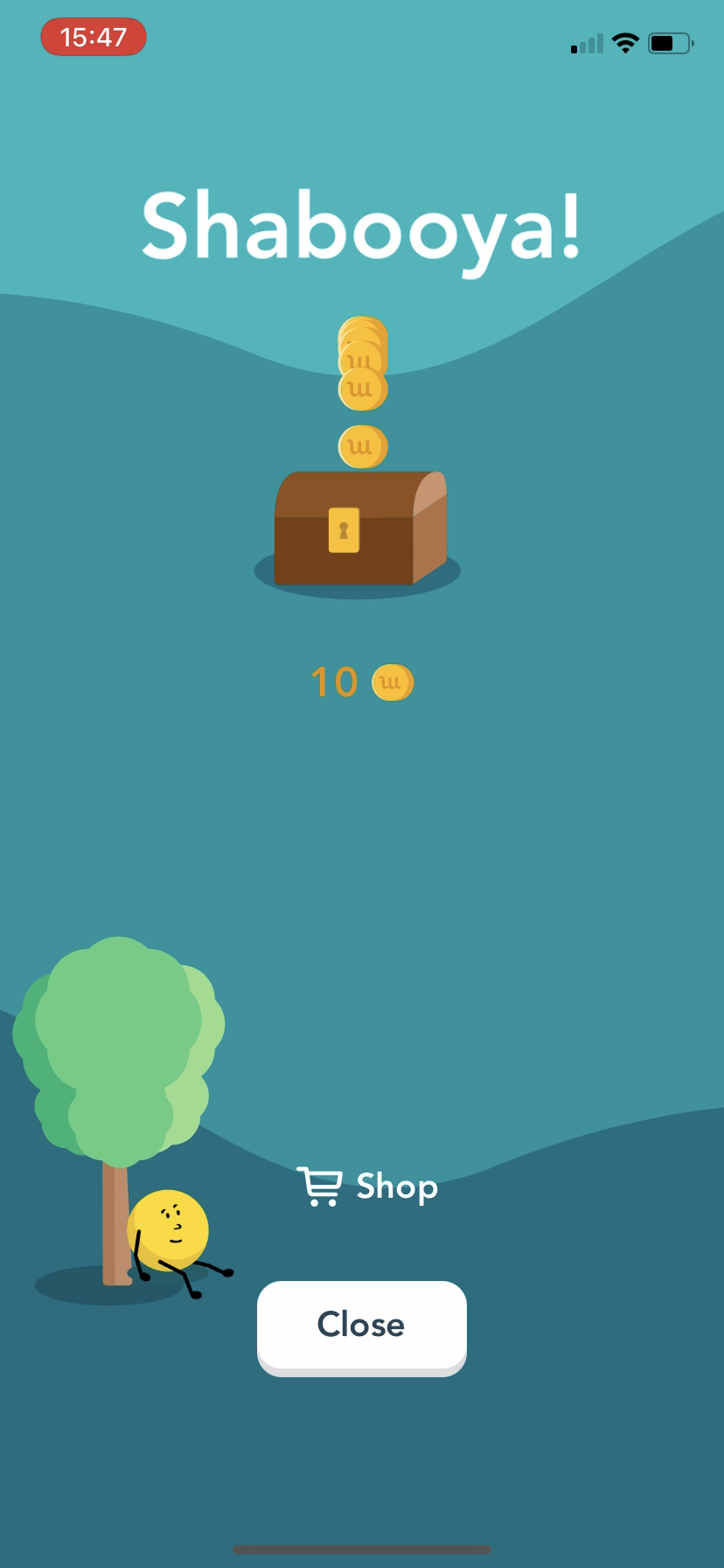This screenshot has width=724, height=1568.
Task: Tap the Close button
Action: coord(360,1326)
